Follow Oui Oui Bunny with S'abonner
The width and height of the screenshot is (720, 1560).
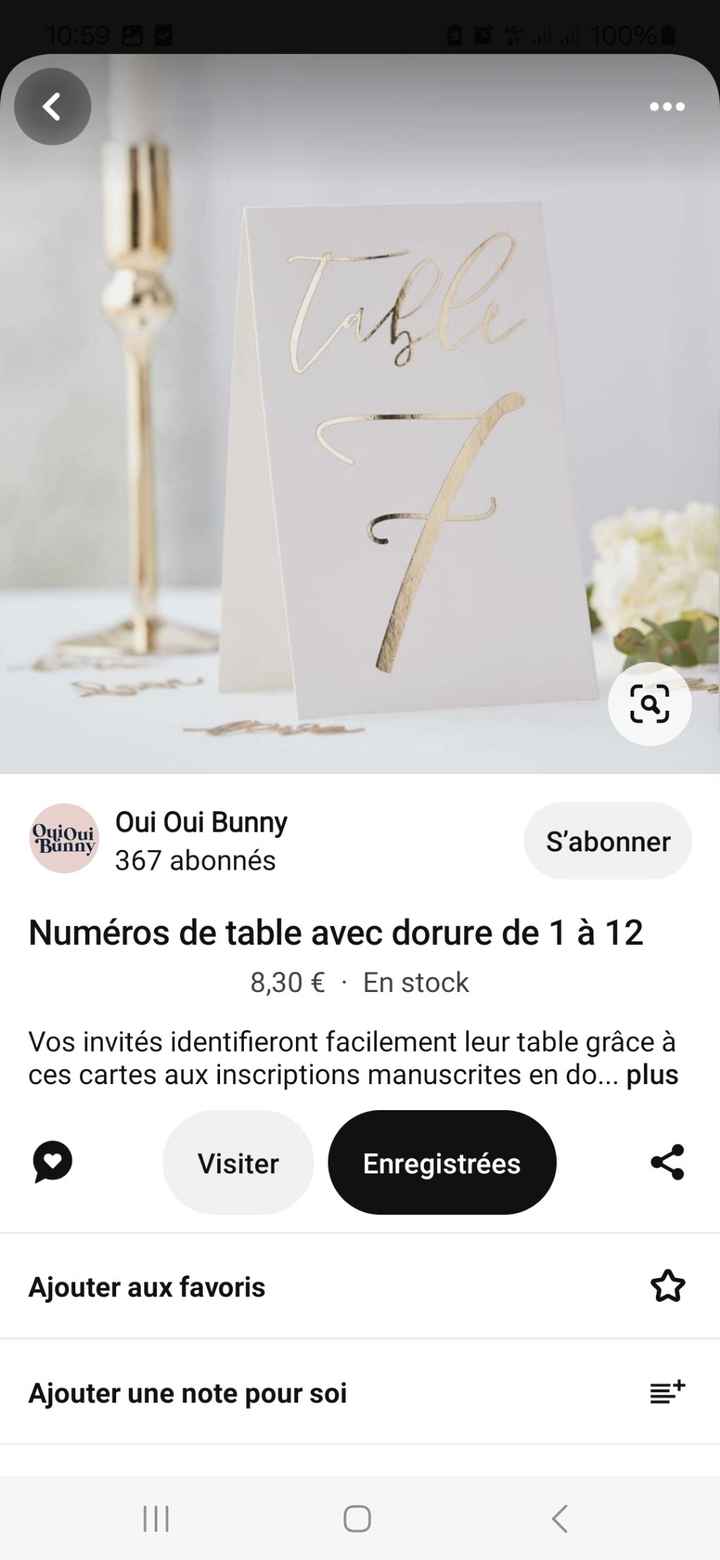pyautogui.click(x=608, y=841)
